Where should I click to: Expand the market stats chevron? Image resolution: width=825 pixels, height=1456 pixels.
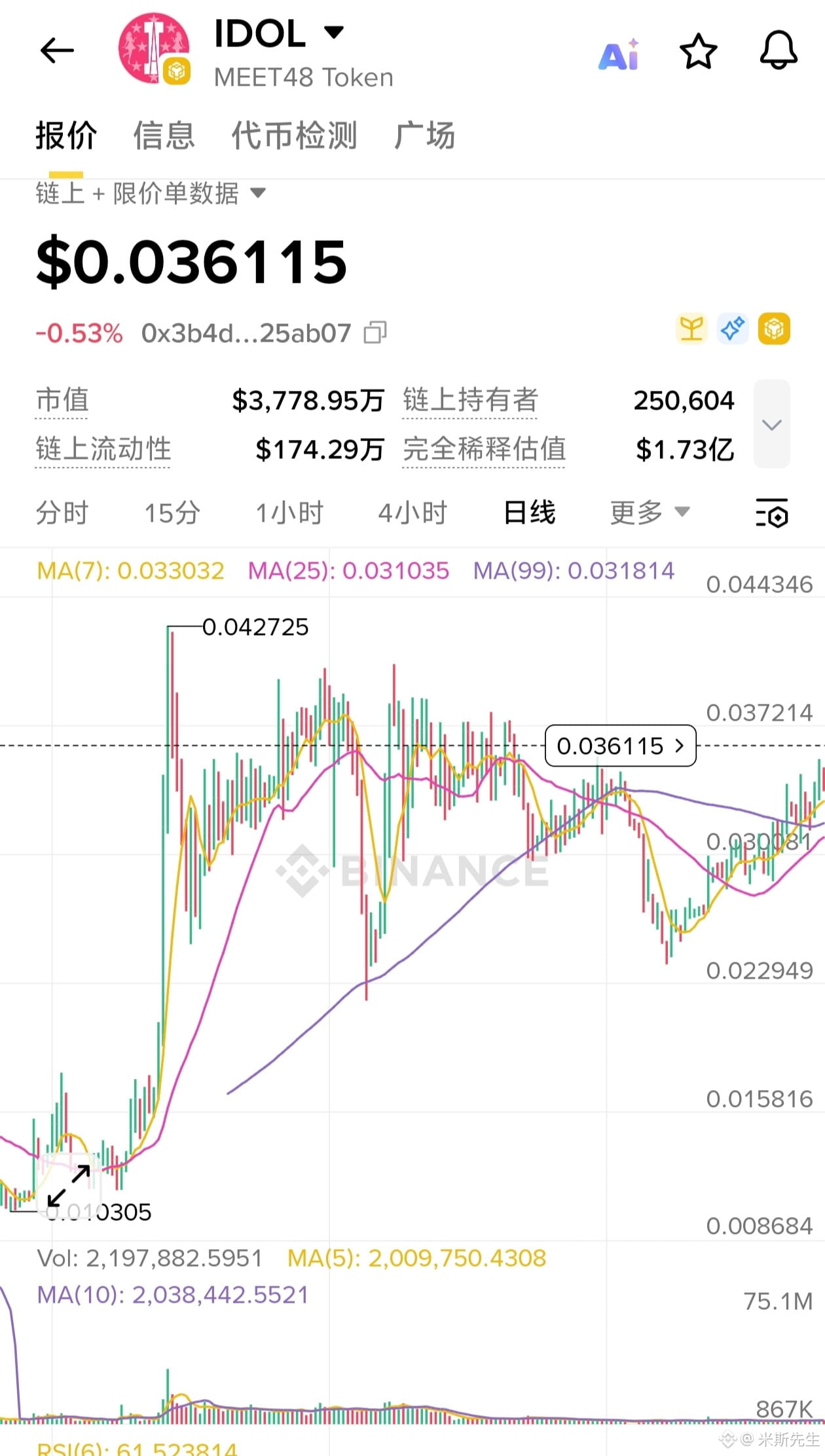click(771, 425)
